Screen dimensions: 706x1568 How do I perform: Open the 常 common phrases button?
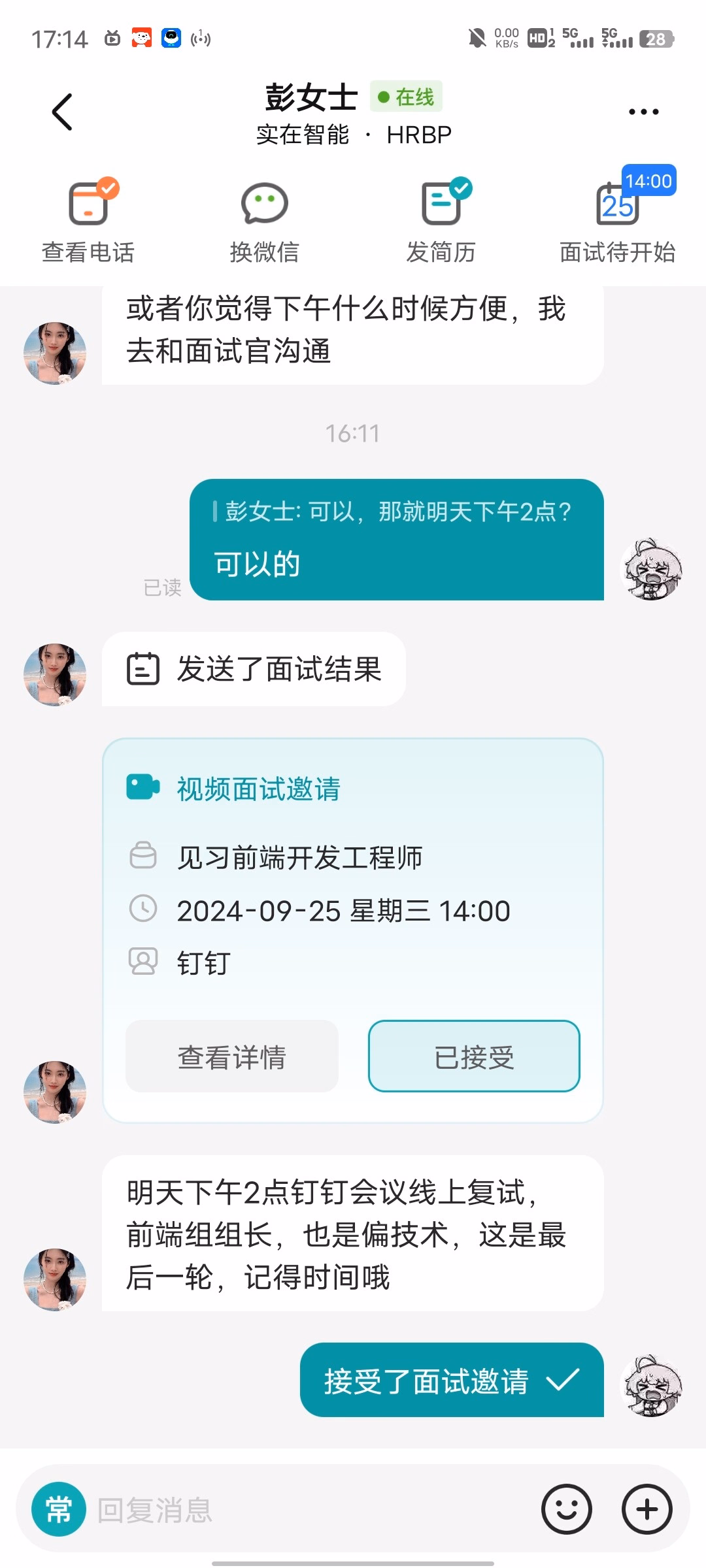tap(59, 1509)
